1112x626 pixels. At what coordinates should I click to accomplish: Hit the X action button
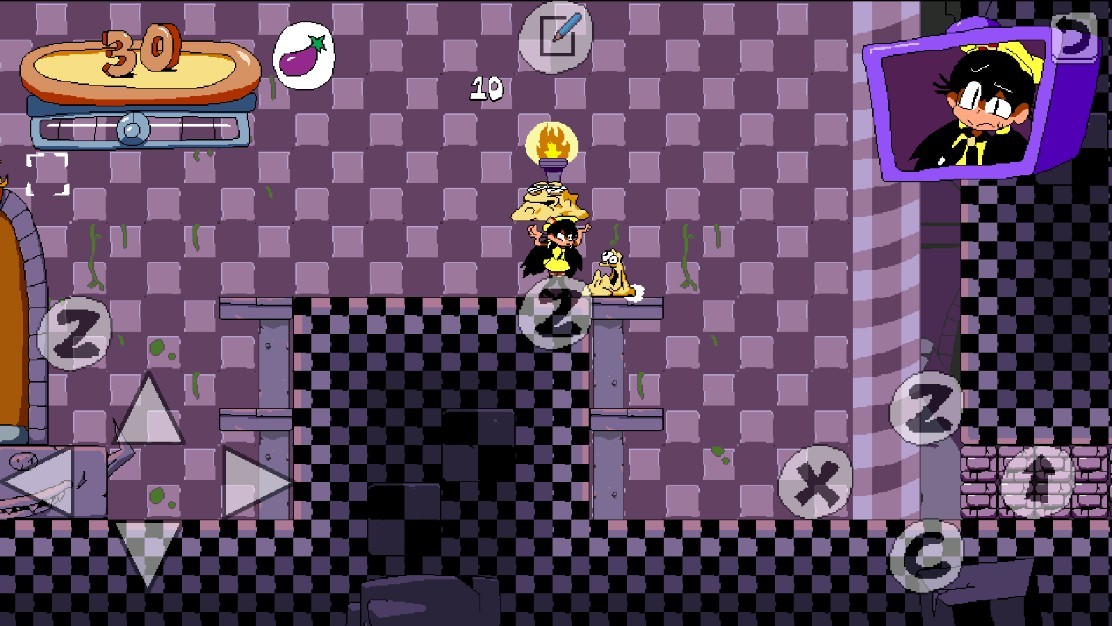coord(816,482)
